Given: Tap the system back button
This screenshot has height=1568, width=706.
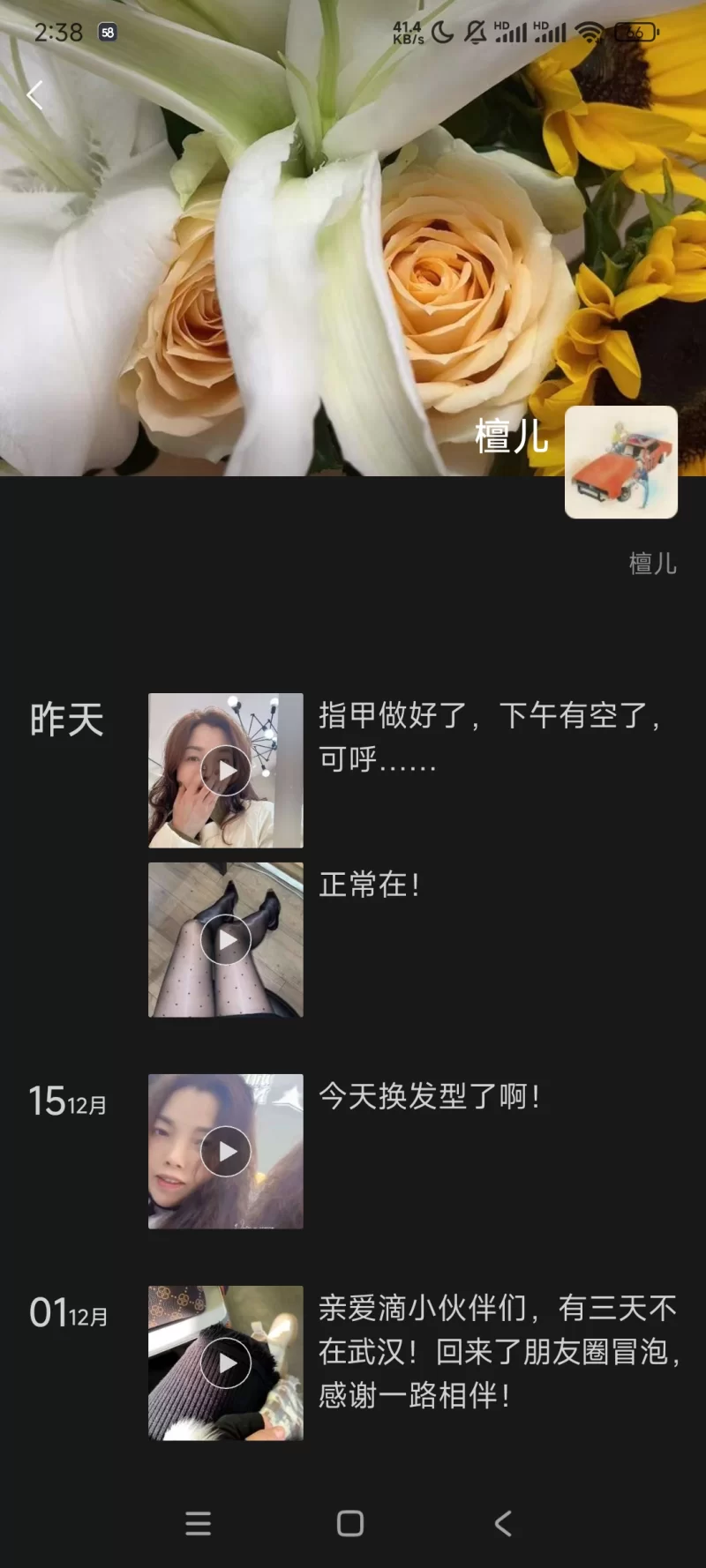Looking at the screenshot, I should [503, 1523].
